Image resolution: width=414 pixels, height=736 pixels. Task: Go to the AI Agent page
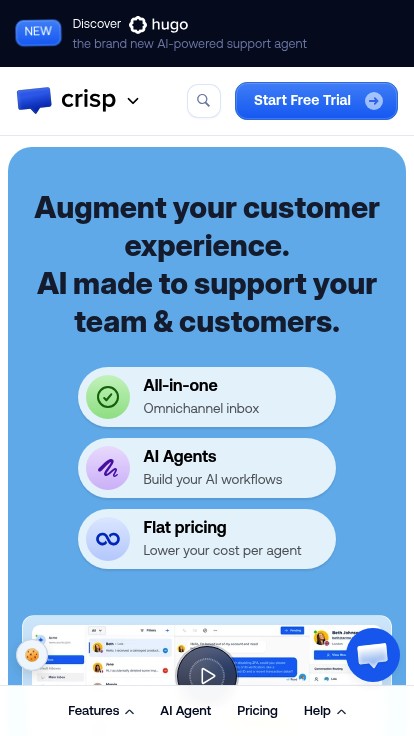click(x=186, y=711)
